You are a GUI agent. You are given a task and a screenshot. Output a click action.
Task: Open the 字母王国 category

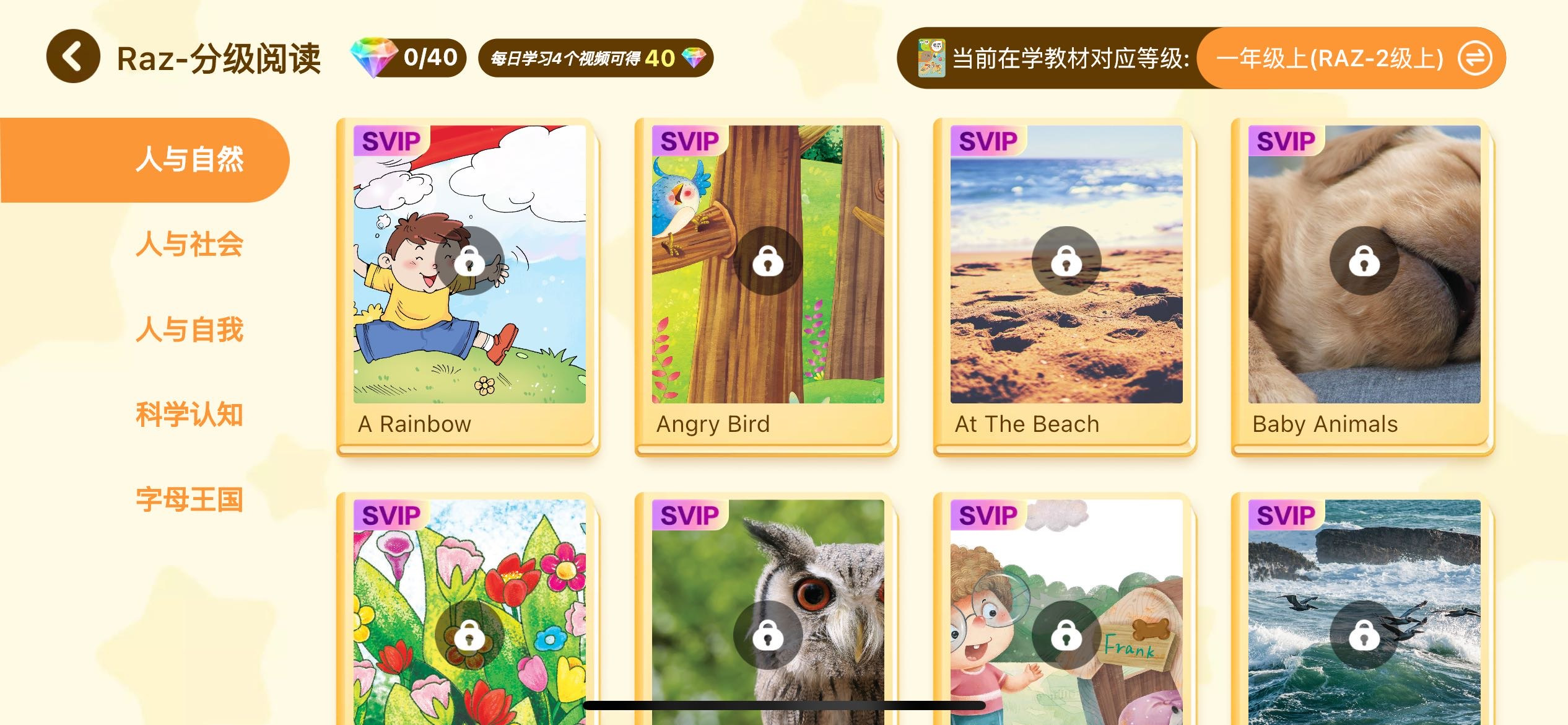189,499
